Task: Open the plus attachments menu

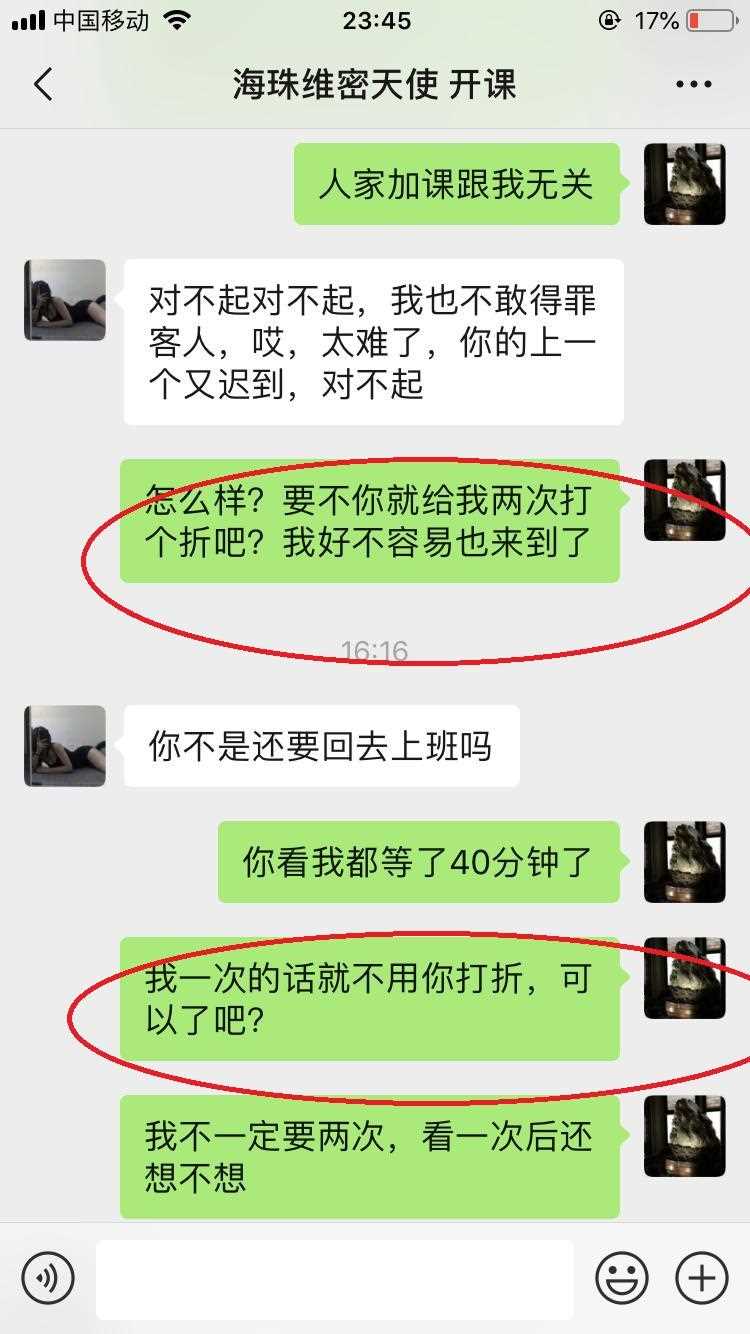Action: pos(702,1277)
